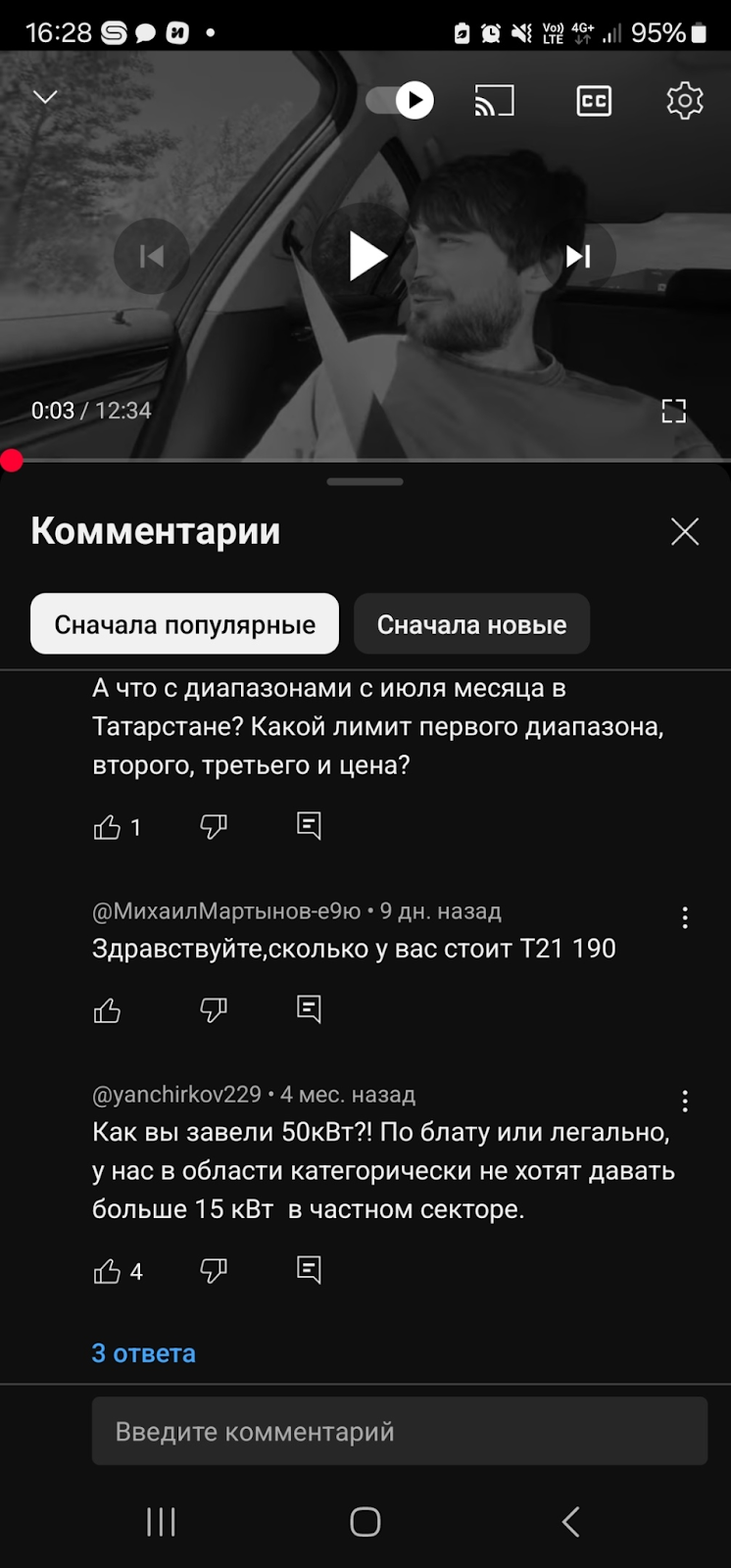Viewport: 731px width, 1568px height.
Task: Like МихаилМартынов's comment about Т21 190
Action: point(107,1010)
